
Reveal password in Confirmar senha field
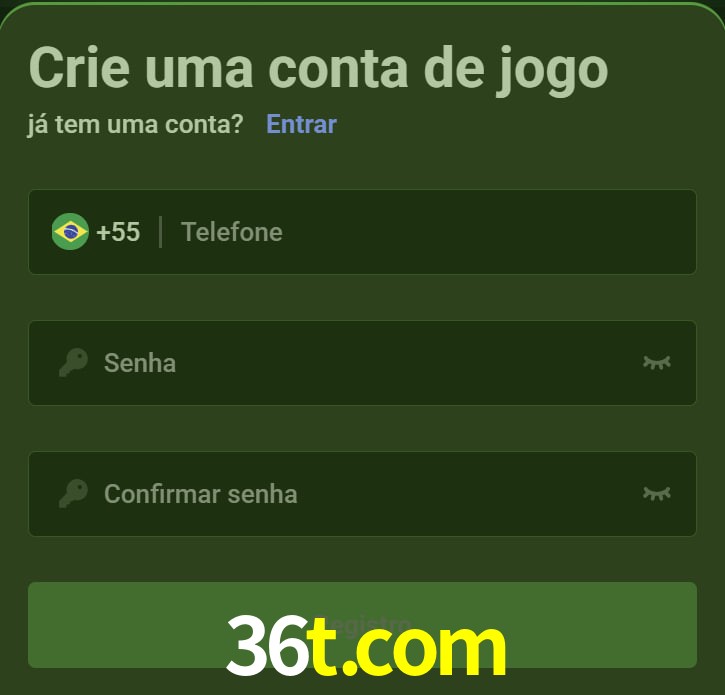[x=656, y=493]
